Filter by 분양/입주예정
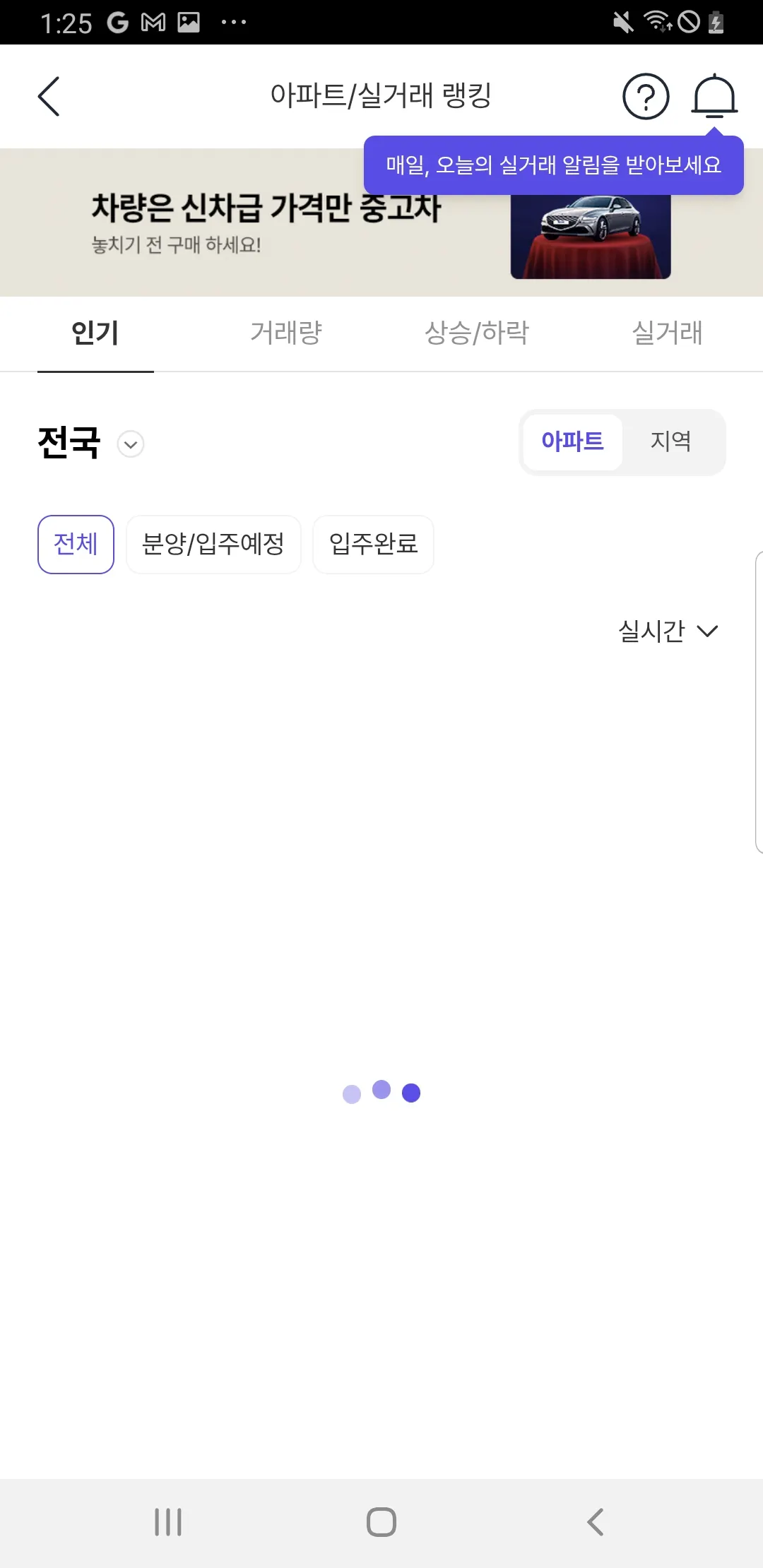This screenshot has width=763, height=1568. 213,544
